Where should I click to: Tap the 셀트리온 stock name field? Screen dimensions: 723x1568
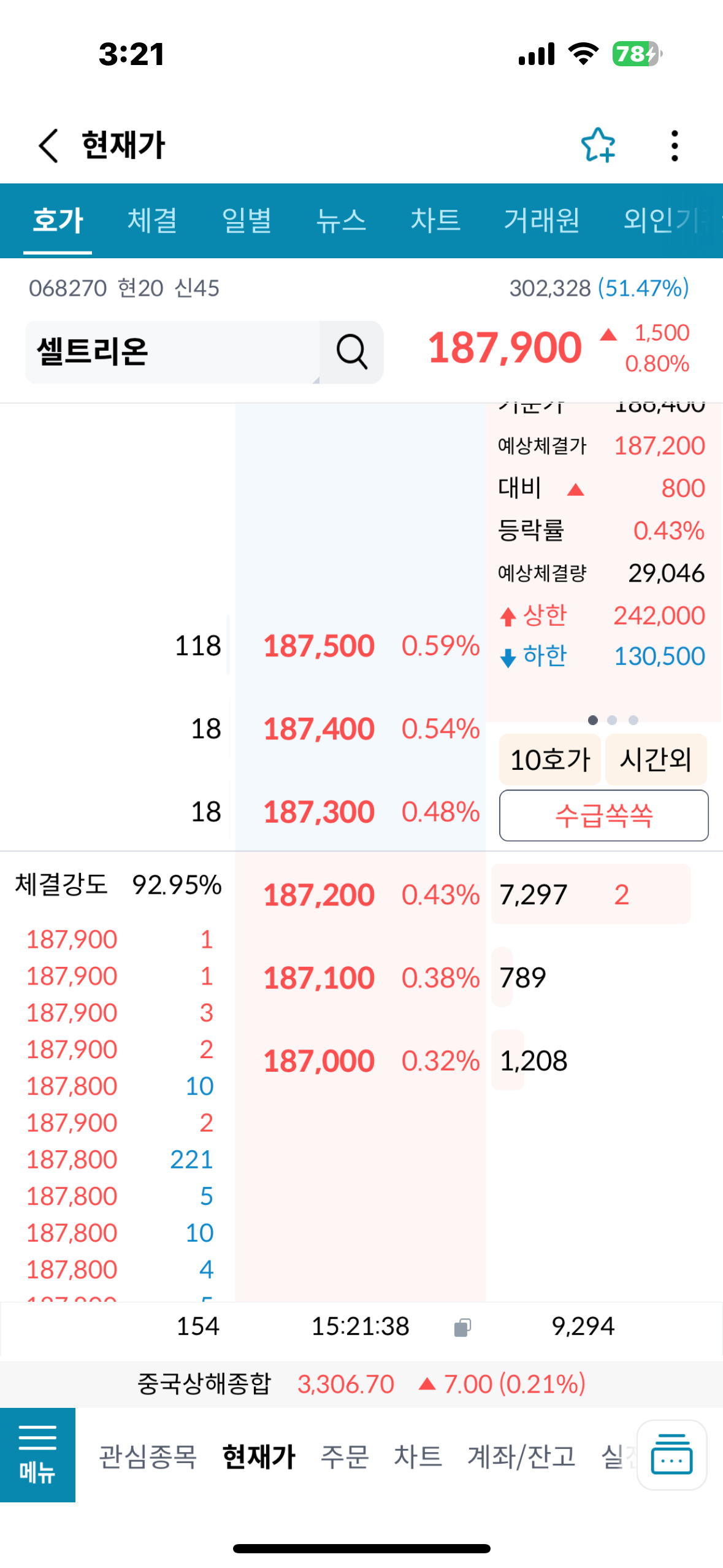pyautogui.click(x=172, y=352)
